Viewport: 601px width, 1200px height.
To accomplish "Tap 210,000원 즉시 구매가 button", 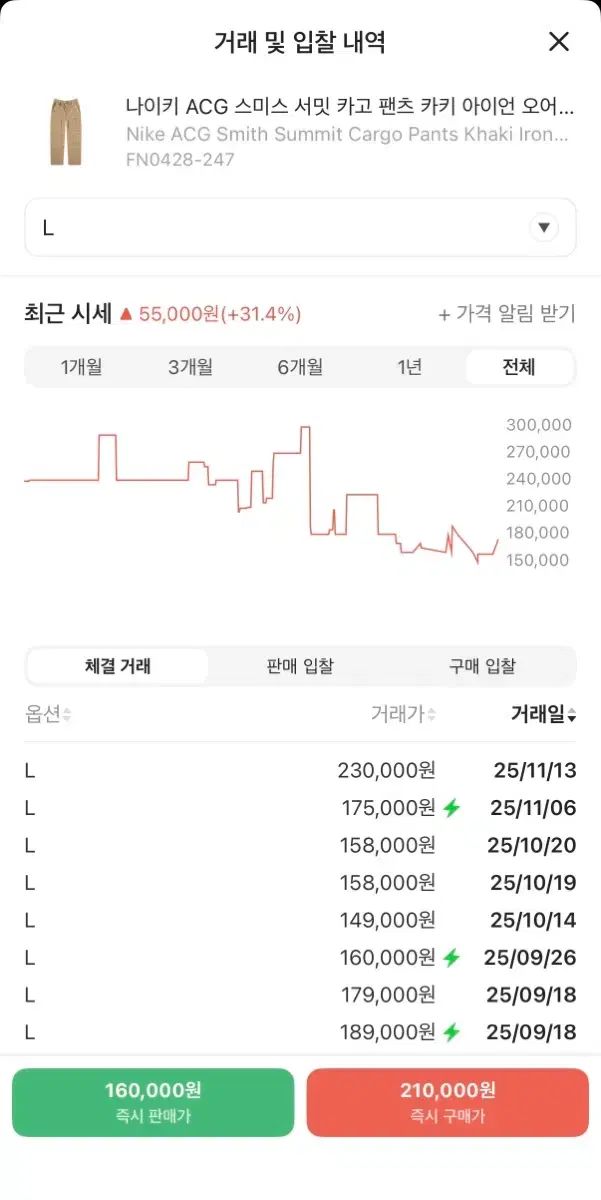I will tap(448, 1102).
